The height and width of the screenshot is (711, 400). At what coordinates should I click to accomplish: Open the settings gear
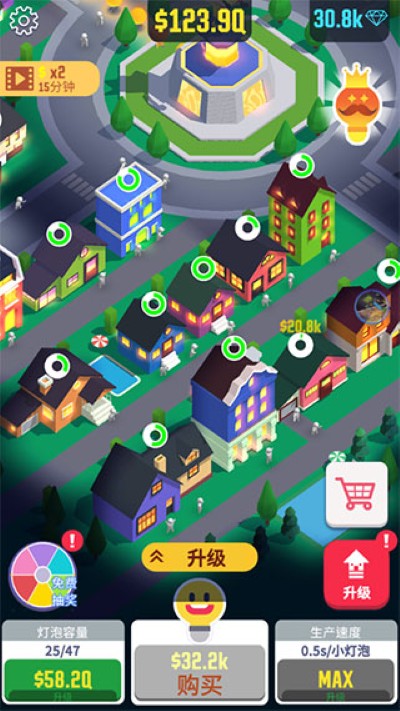click(24, 21)
